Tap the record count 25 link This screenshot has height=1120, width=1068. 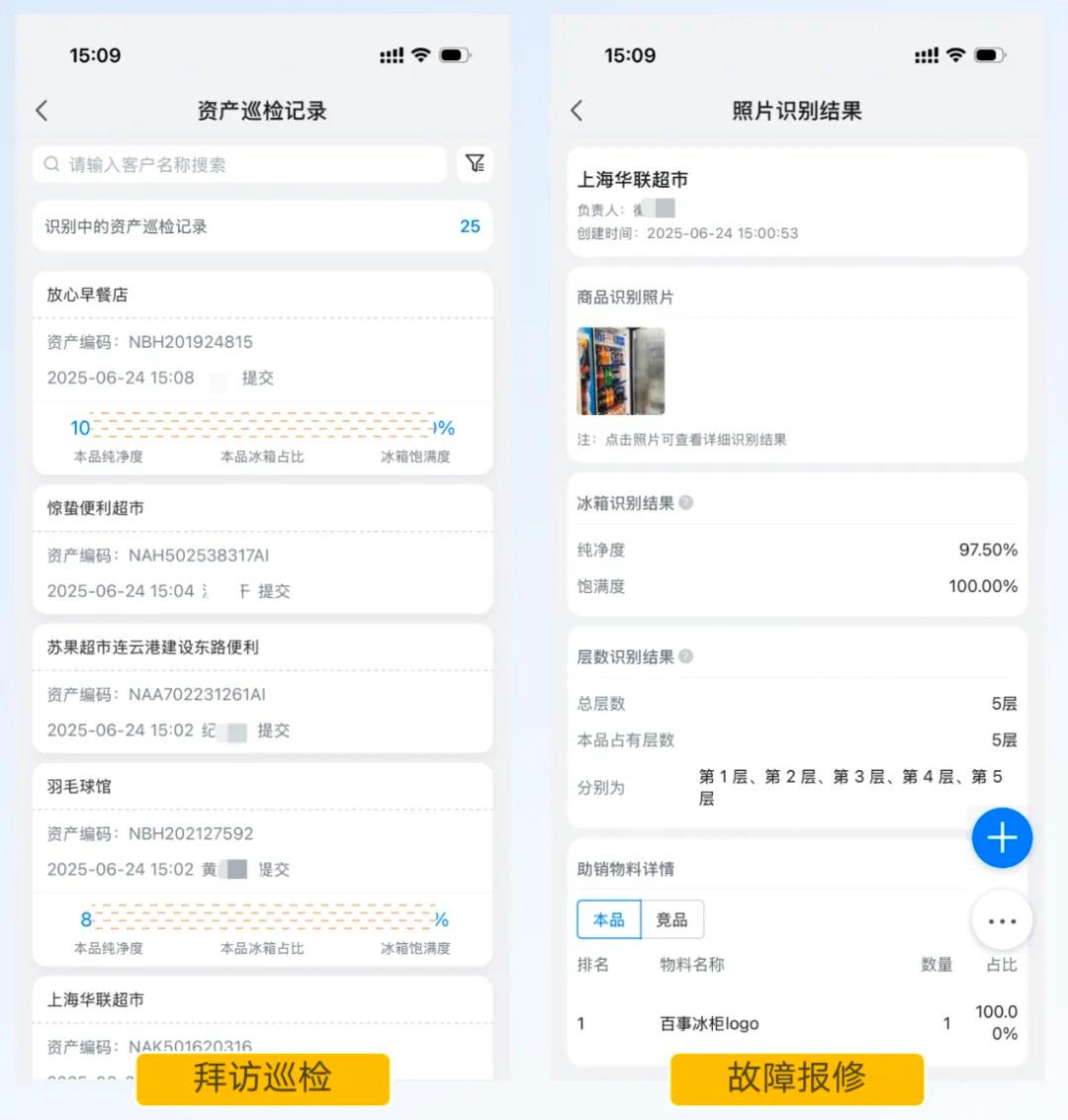pyautogui.click(x=470, y=226)
